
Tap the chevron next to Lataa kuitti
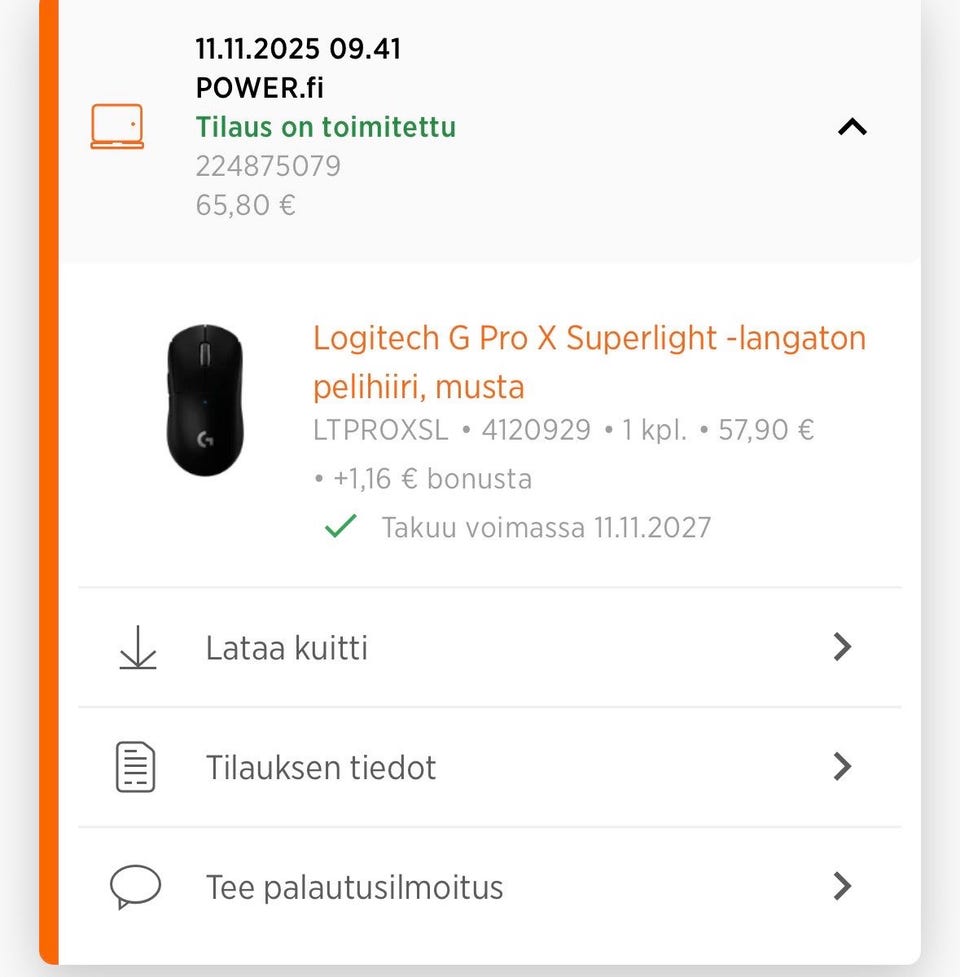842,648
